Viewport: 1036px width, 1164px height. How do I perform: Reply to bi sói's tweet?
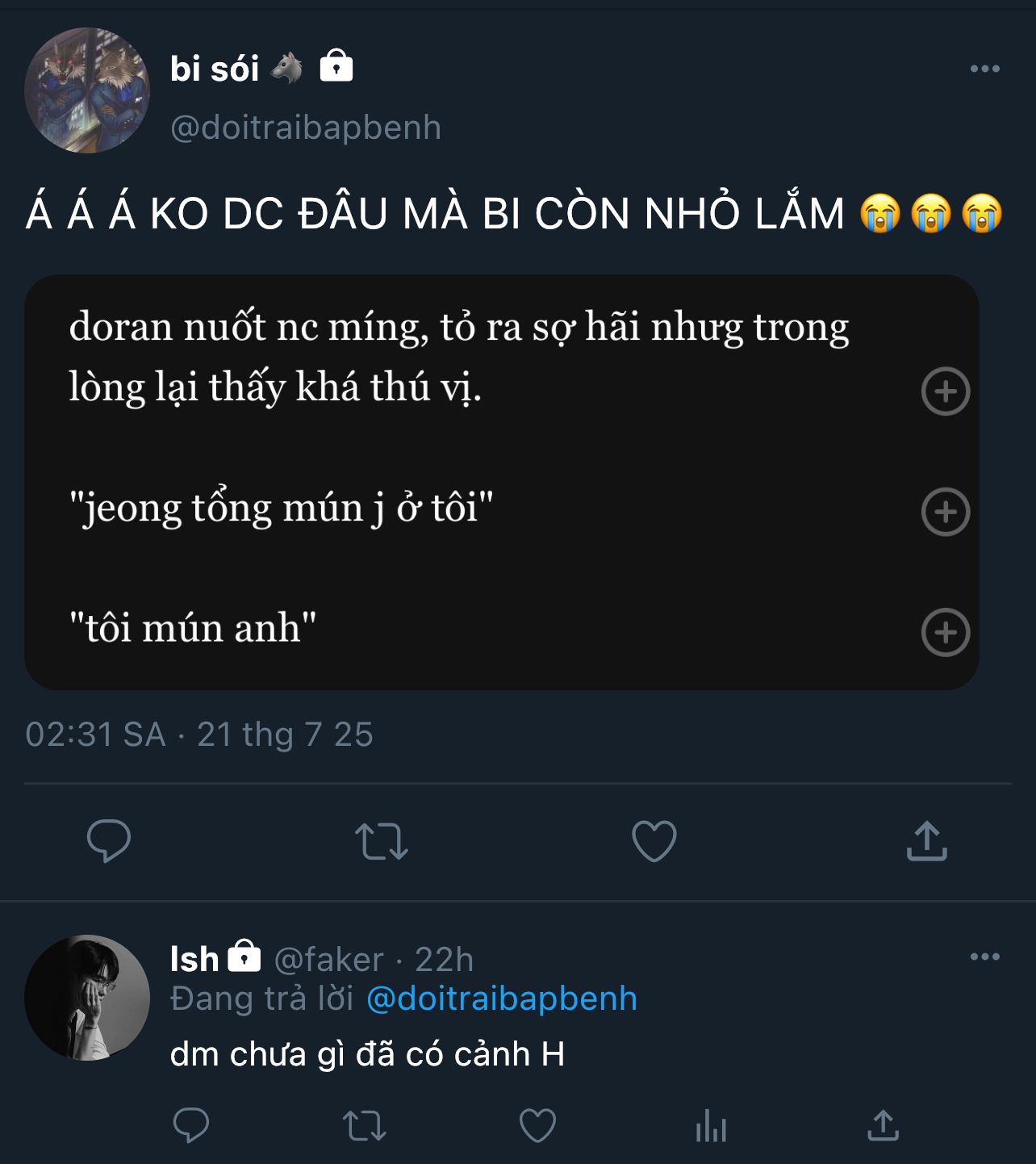[109, 841]
